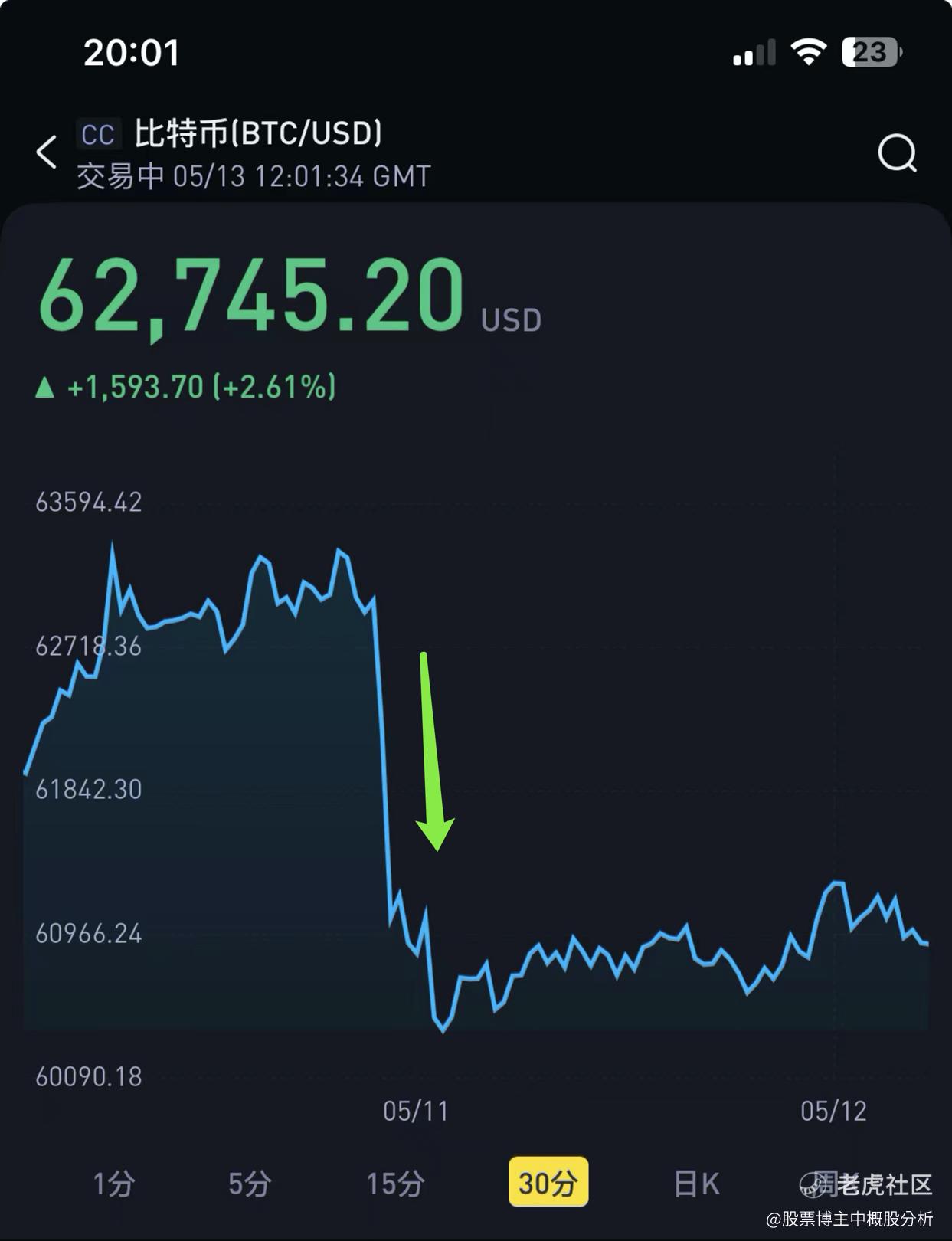Click the CC crypto badge next to title
The height and width of the screenshot is (1241, 952).
tap(97, 133)
